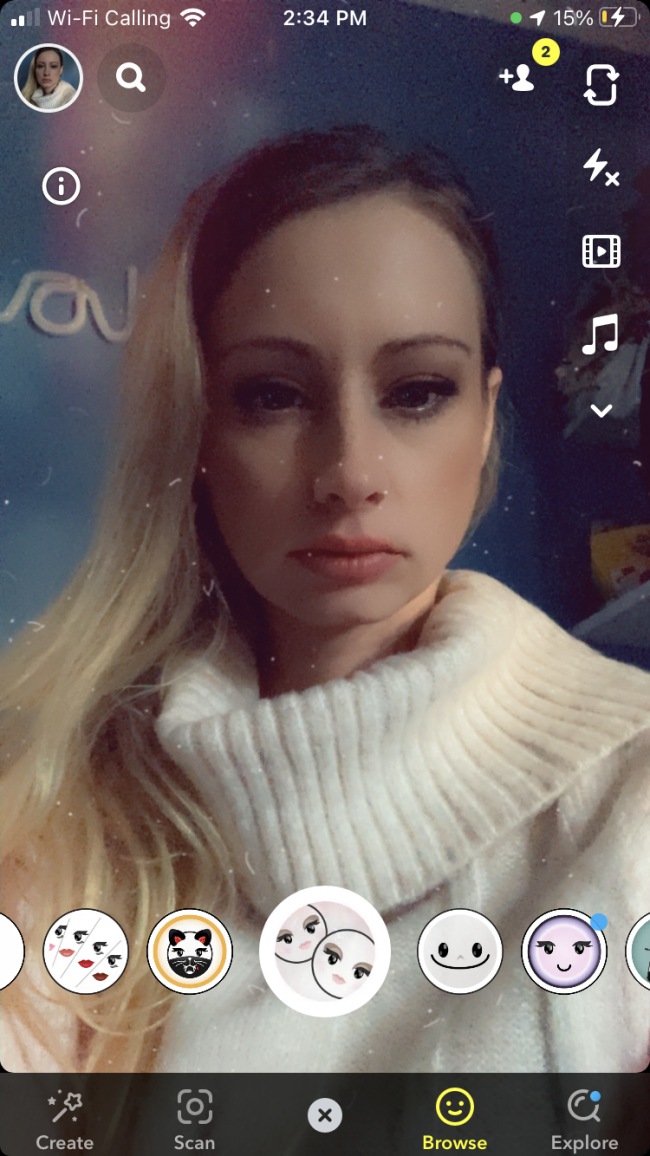Select the purple smiling face lens
650x1156 pixels.
(564, 951)
